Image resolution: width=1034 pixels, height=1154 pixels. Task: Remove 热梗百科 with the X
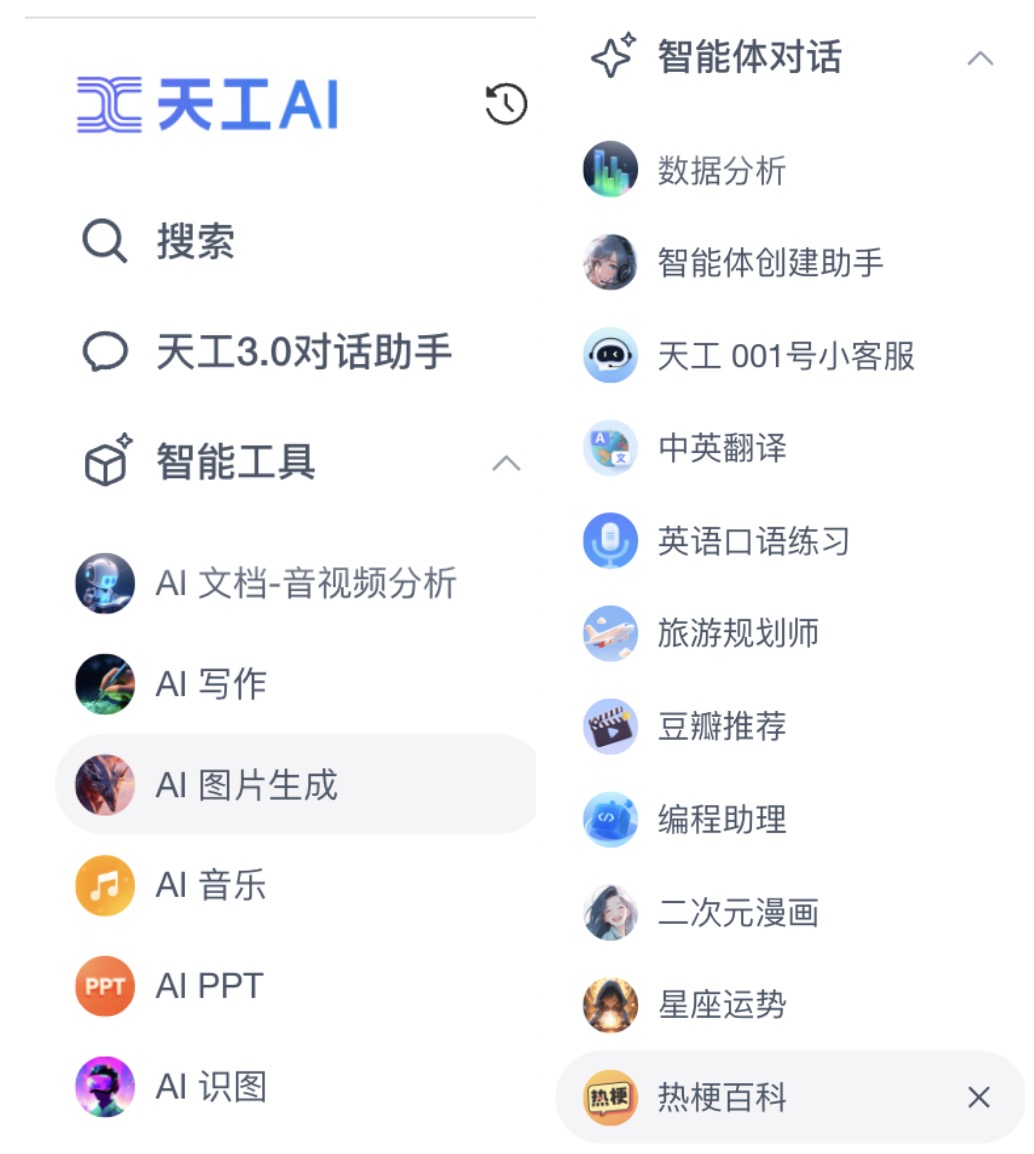[x=978, y=1097]
